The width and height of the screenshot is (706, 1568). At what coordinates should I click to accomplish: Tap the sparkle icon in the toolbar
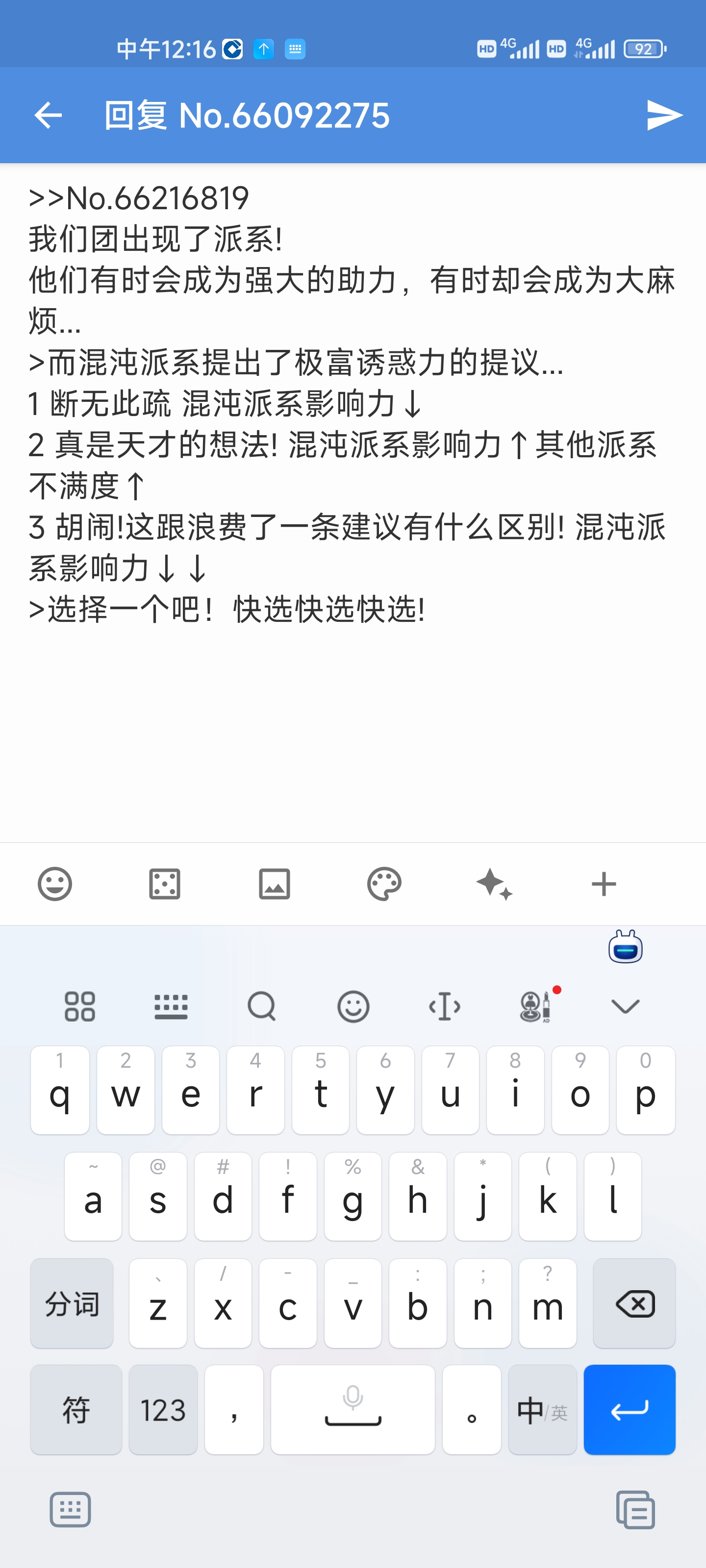494,884
